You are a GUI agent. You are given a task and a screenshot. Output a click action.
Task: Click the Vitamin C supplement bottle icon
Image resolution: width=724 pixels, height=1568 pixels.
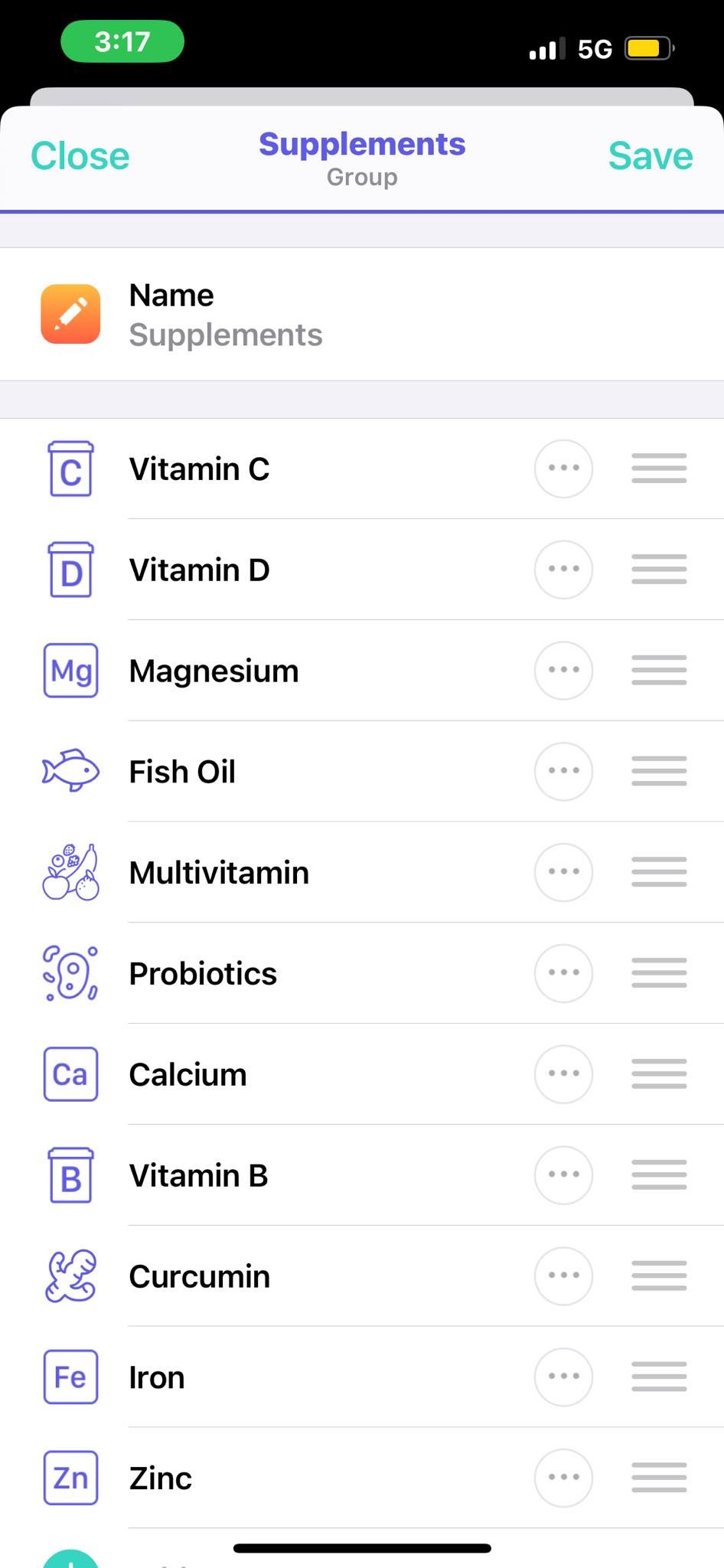(70, 469)
